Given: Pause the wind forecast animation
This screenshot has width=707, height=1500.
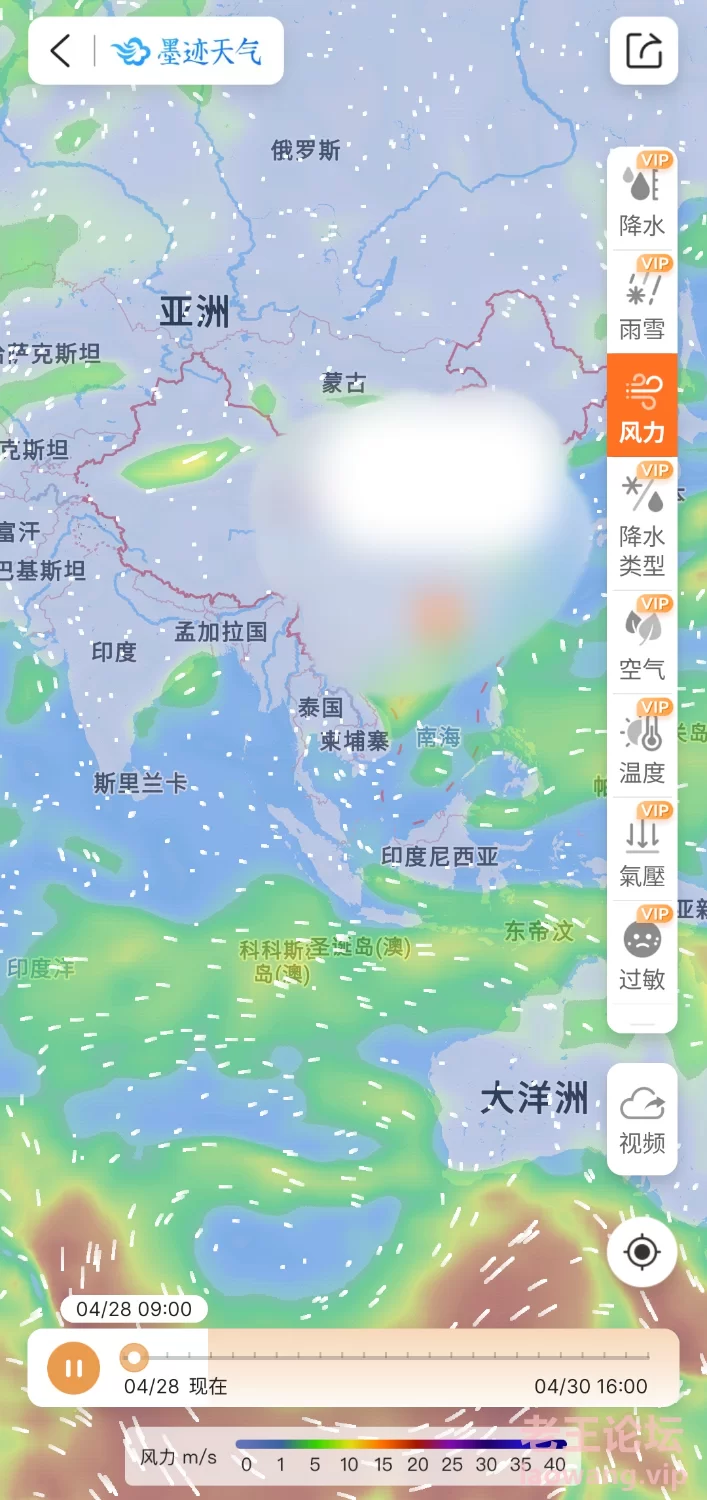Looking at the screenshot, I should pyautogui.click(x=74, y=1368).
